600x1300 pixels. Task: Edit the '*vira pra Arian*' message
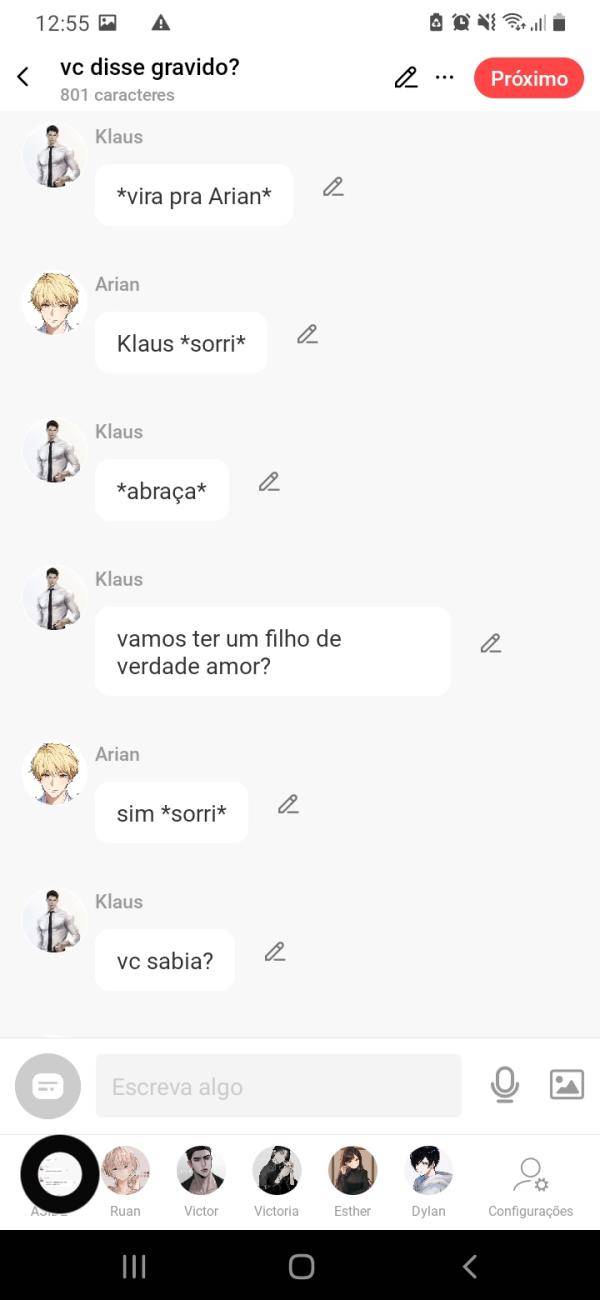[x=333, y=187]
